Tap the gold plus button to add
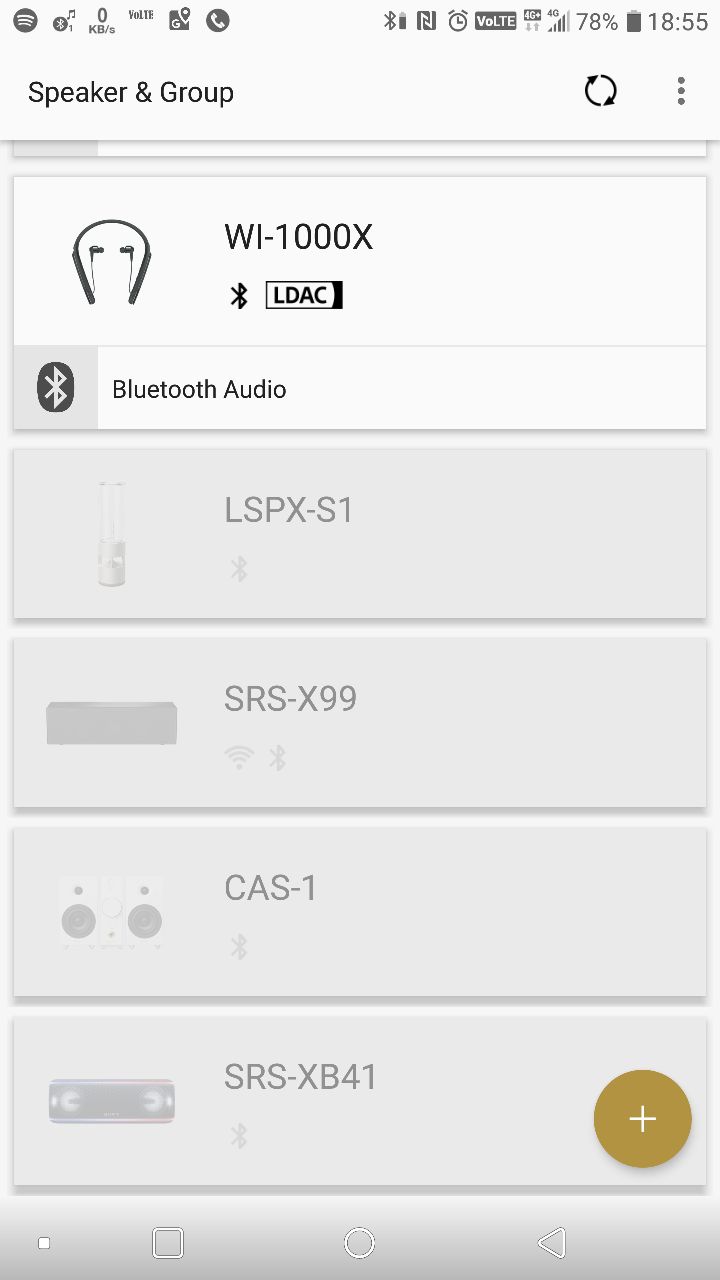 [x=642, y=1119]
